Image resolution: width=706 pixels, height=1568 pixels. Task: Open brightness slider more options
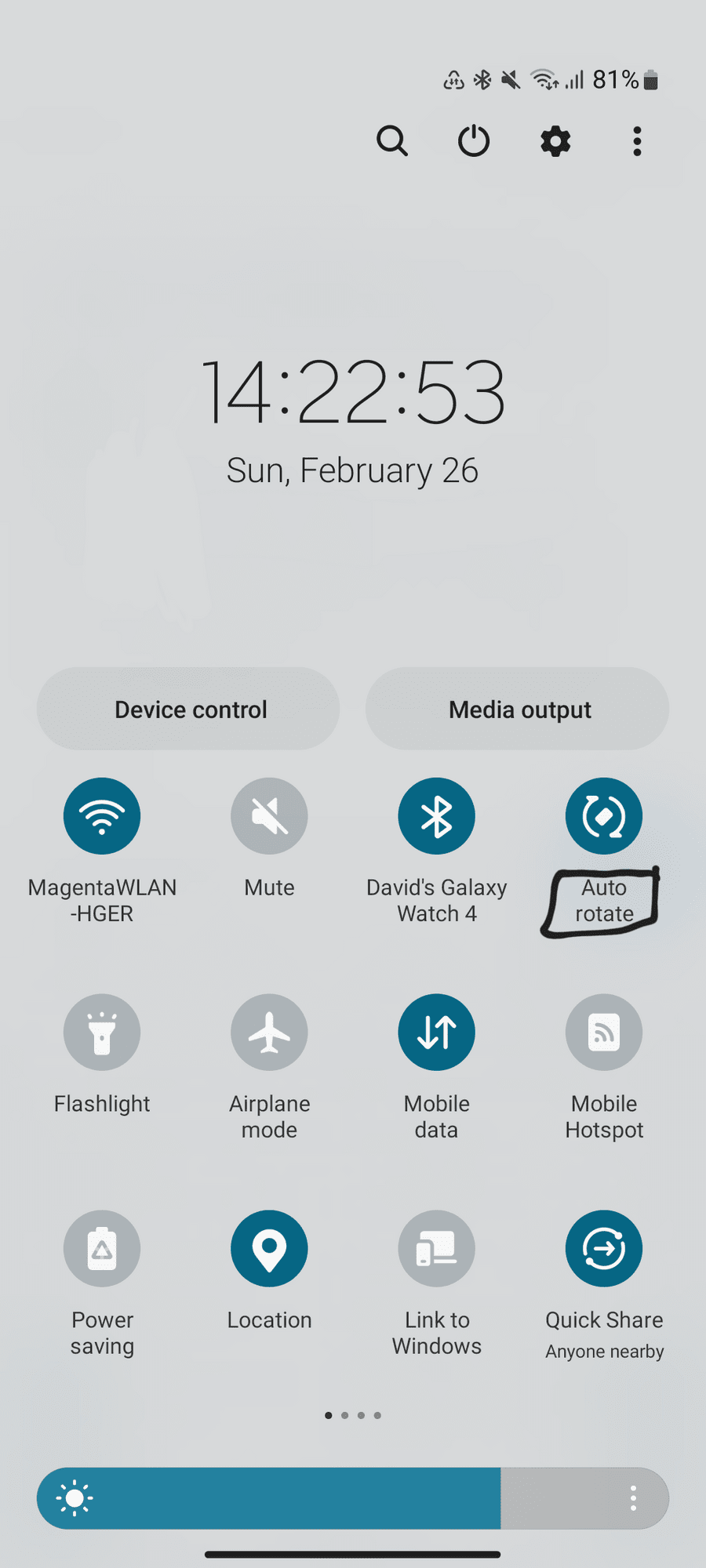(x=633, y=1498)
